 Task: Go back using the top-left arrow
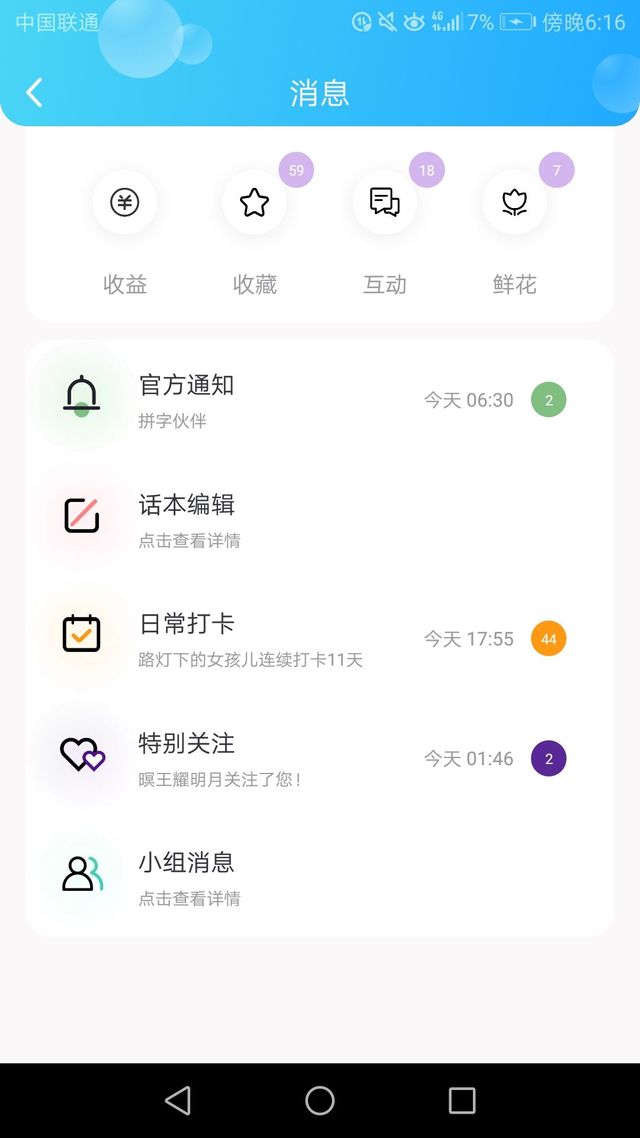point(34,93)
